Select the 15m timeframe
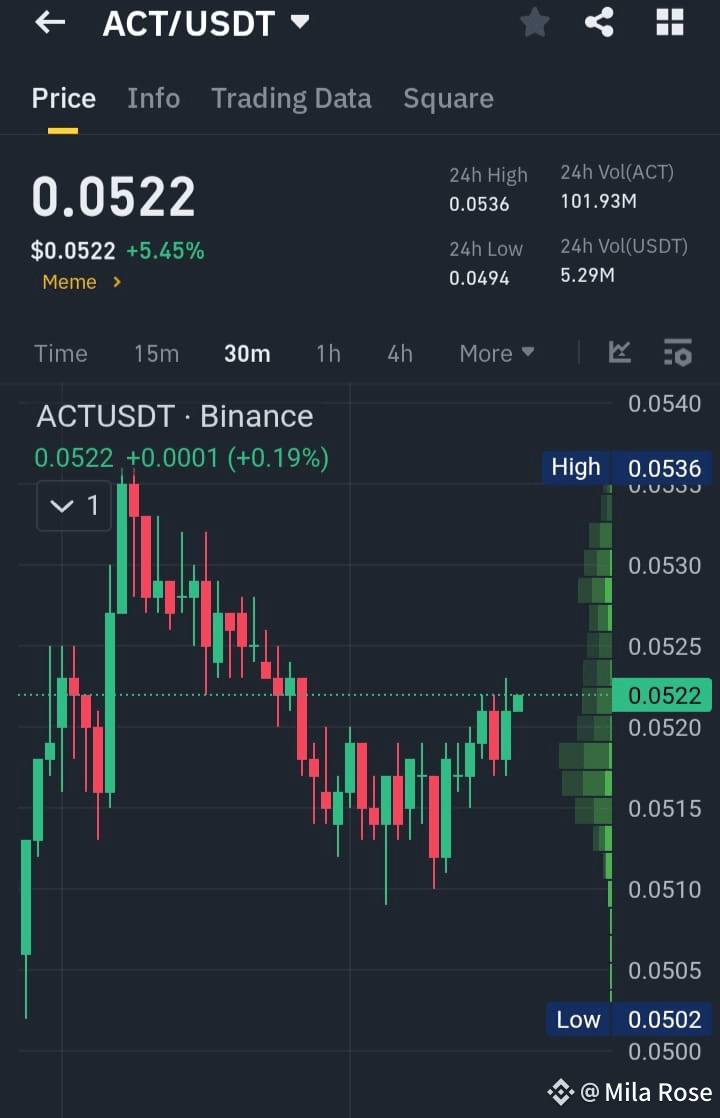The image size is (720, 1118). pyautogui.click(x=156, y=353)
